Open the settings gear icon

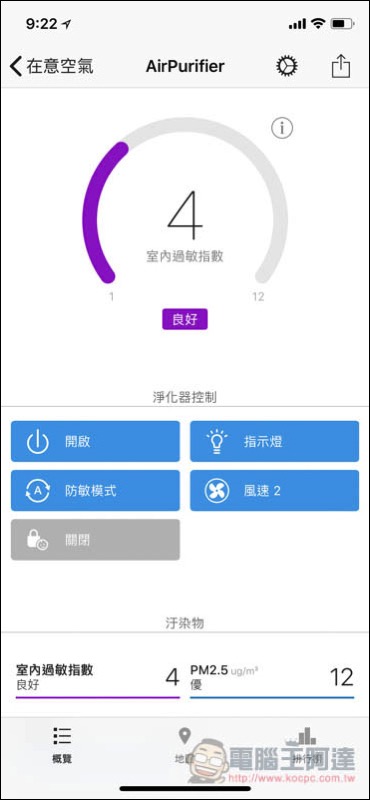point(287,67)
